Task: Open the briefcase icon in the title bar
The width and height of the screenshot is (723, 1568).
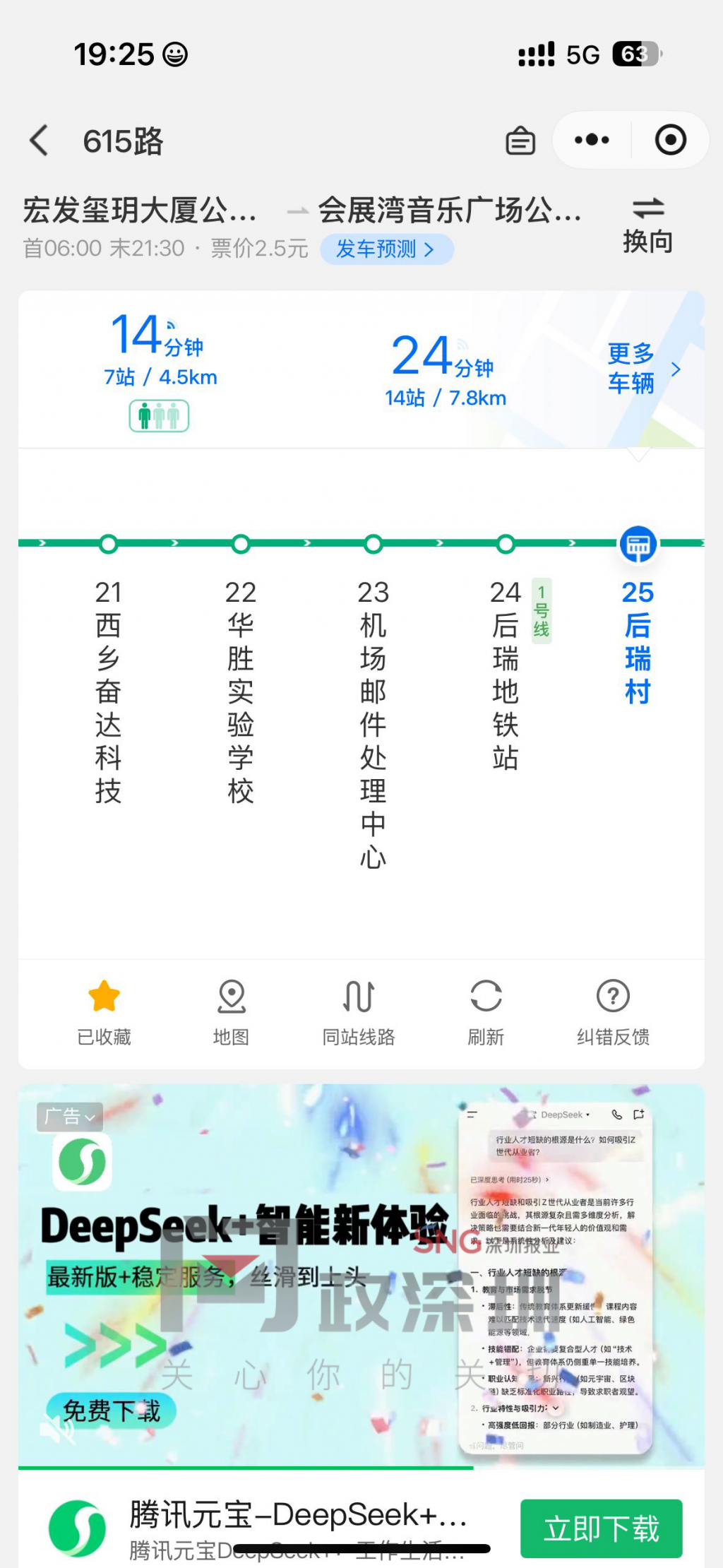Action: 520,141
